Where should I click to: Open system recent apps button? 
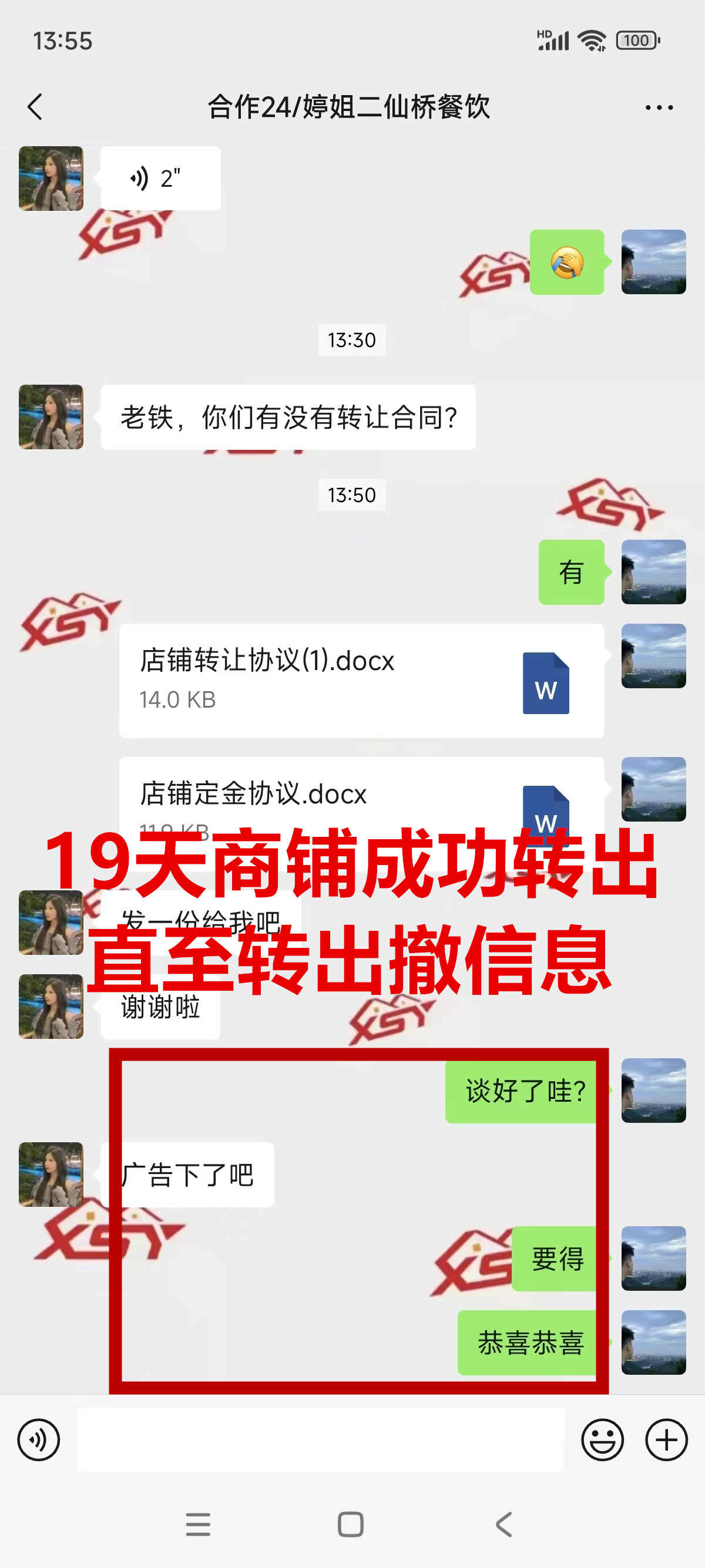[198, 1524]
